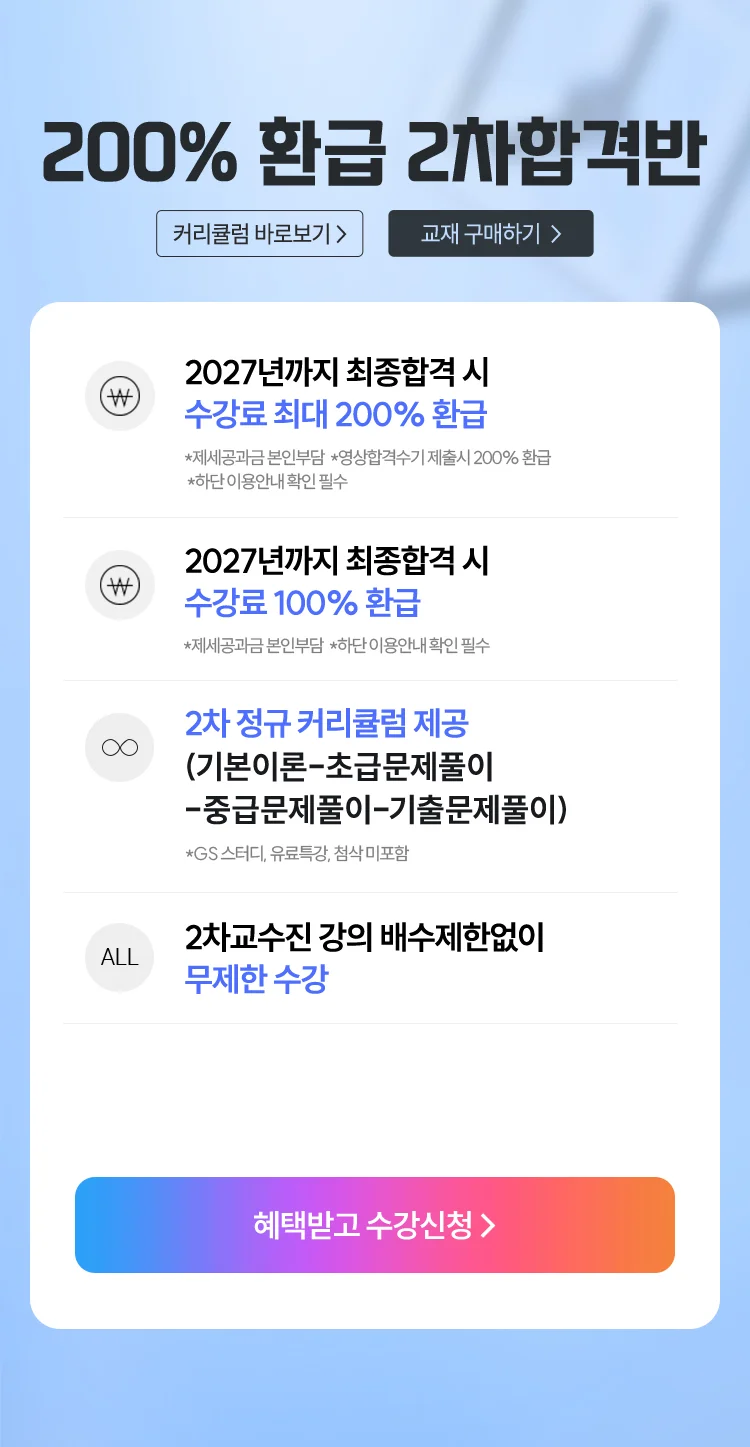Image resolution: width=750 pixels, height=1447 pixels.
Task: Click the 수강료 최대 200% 환급 text
Action: click(334, 414)
